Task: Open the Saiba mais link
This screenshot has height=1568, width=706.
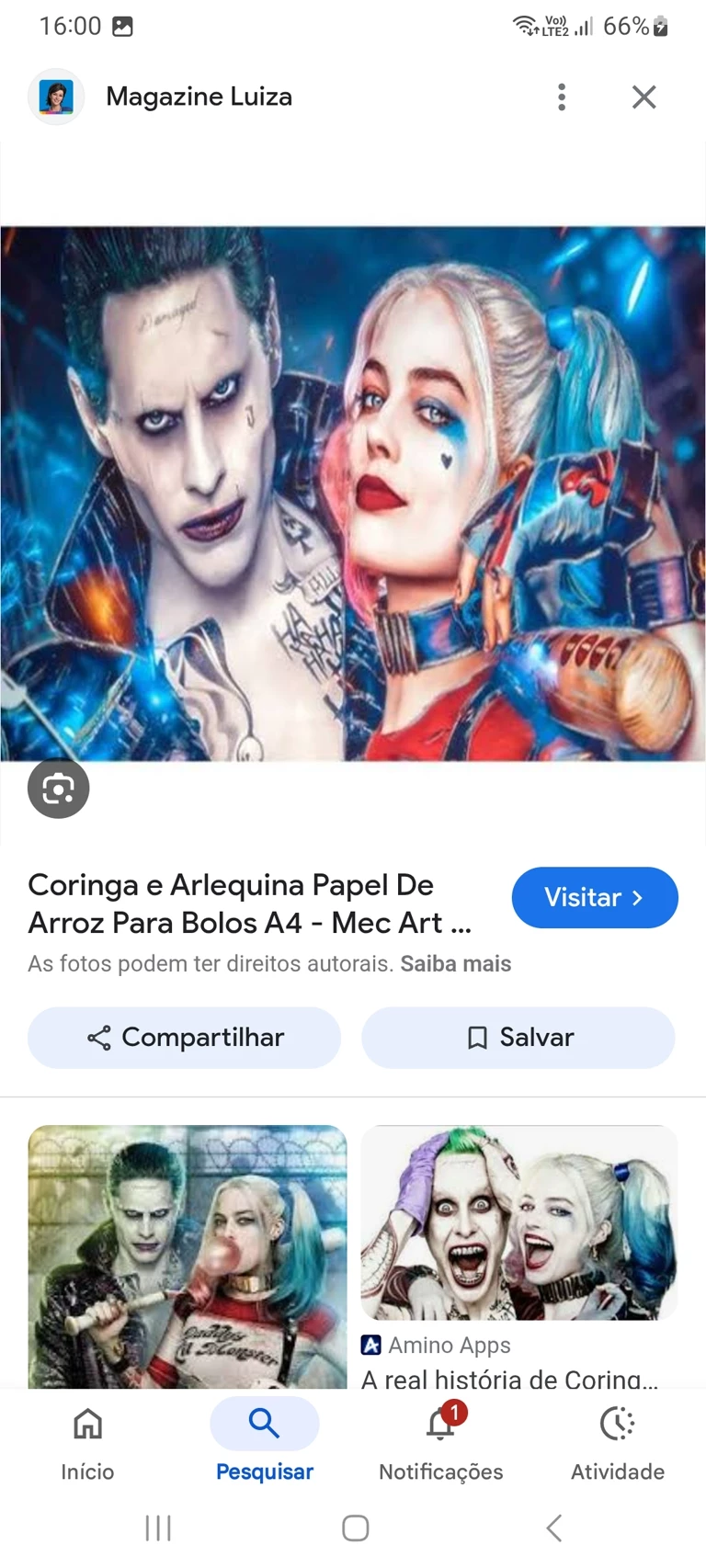Action: click(455, 964)
